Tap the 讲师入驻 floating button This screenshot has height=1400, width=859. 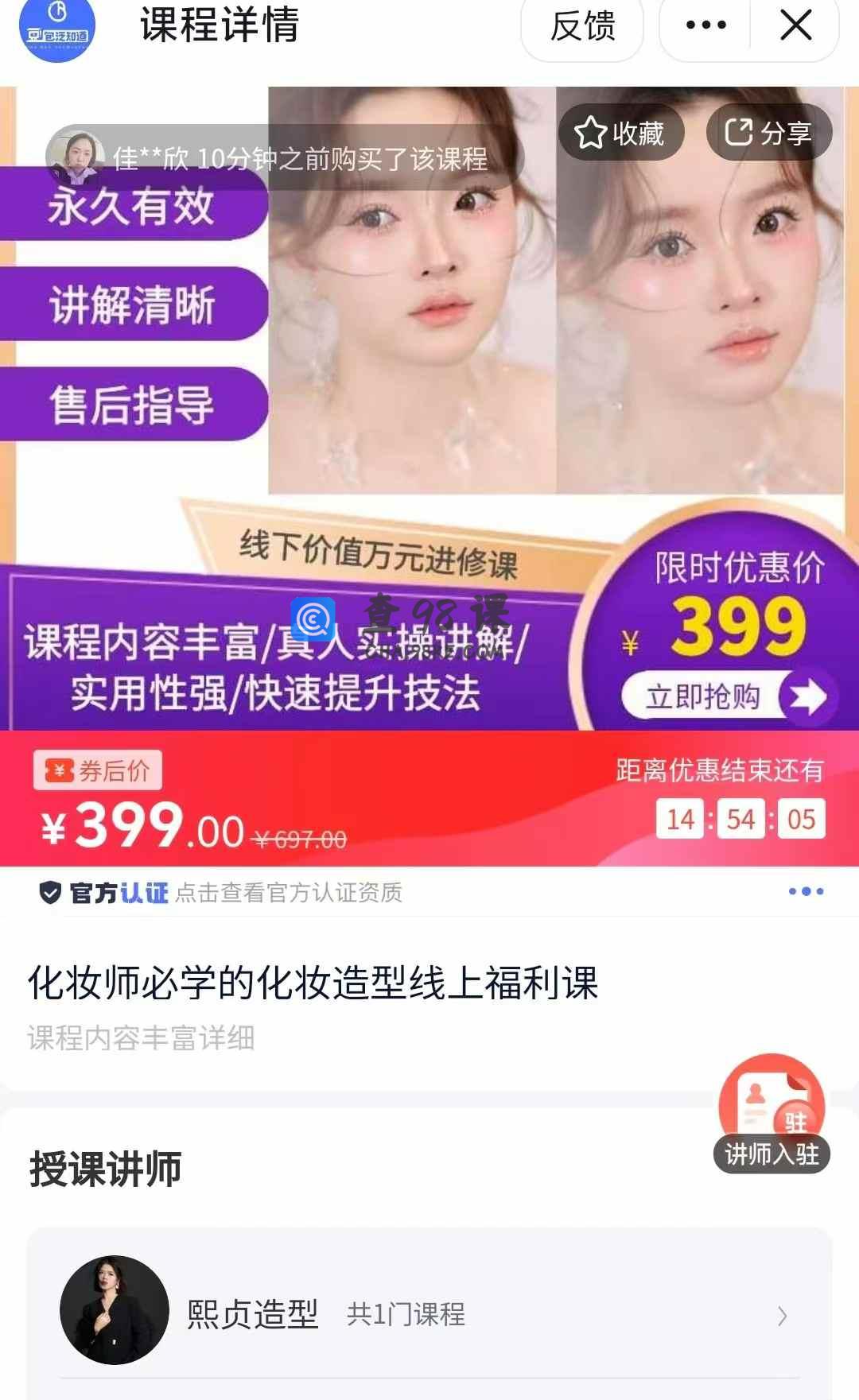coord(772,1115)
